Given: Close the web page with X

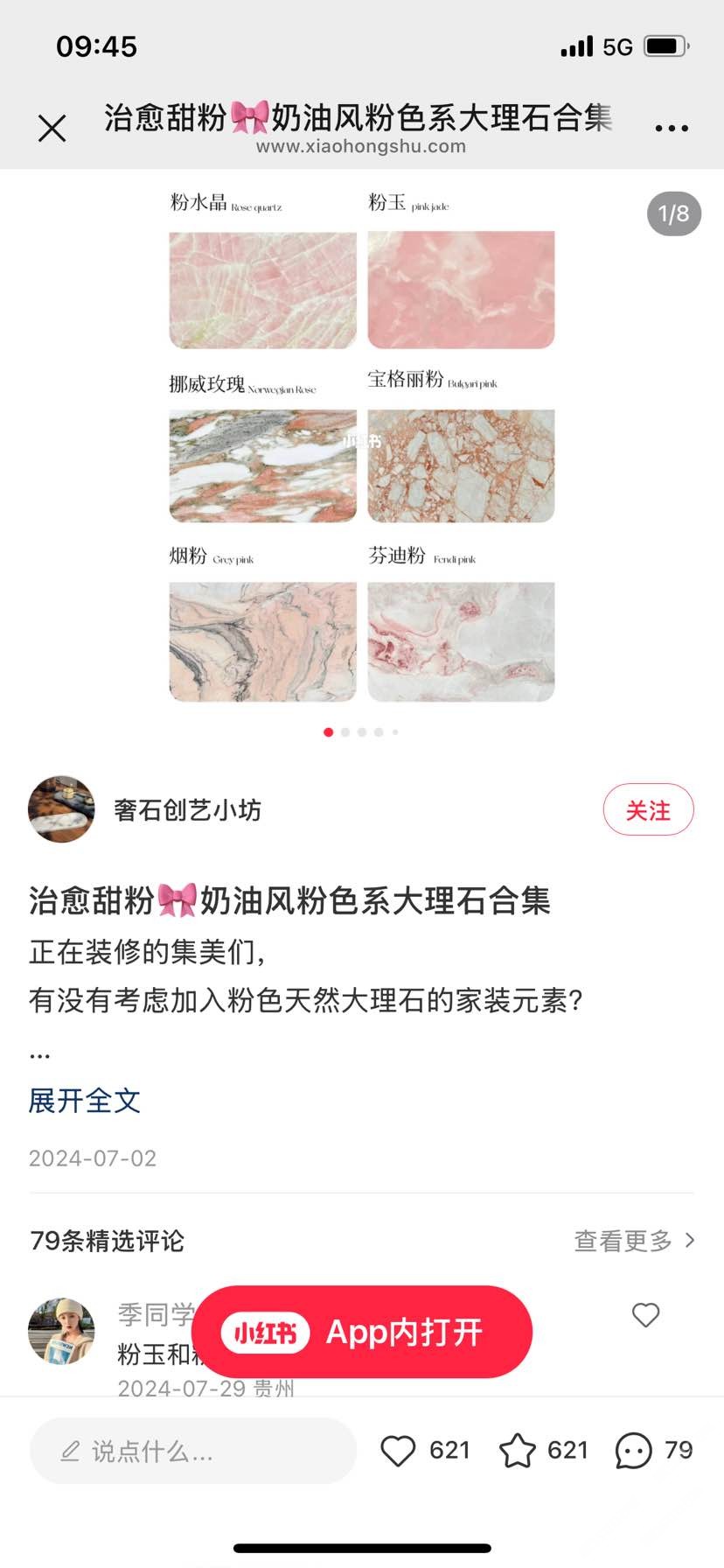Looking at the screenshot, I should coord(52,129).
